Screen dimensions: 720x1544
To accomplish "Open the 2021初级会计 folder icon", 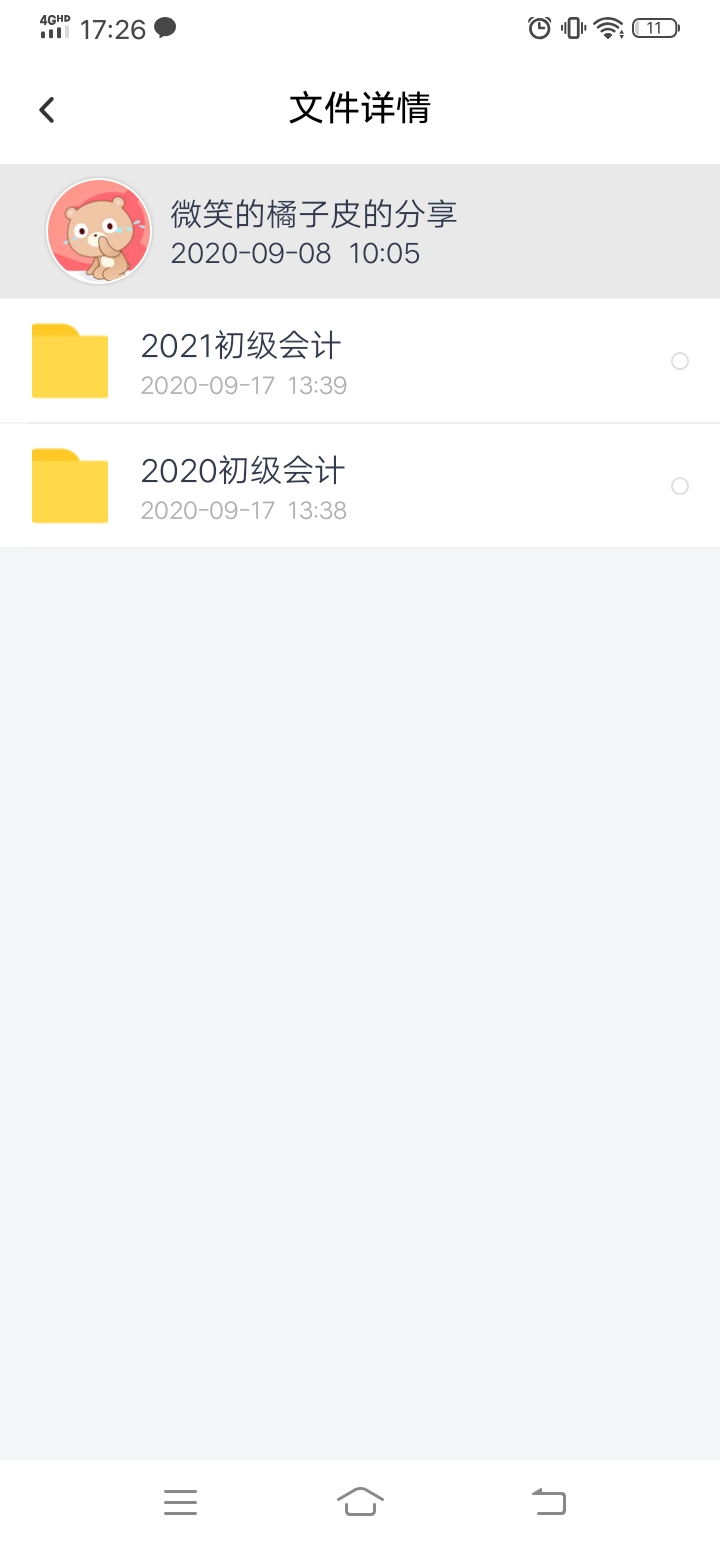I will coord(69,361).
